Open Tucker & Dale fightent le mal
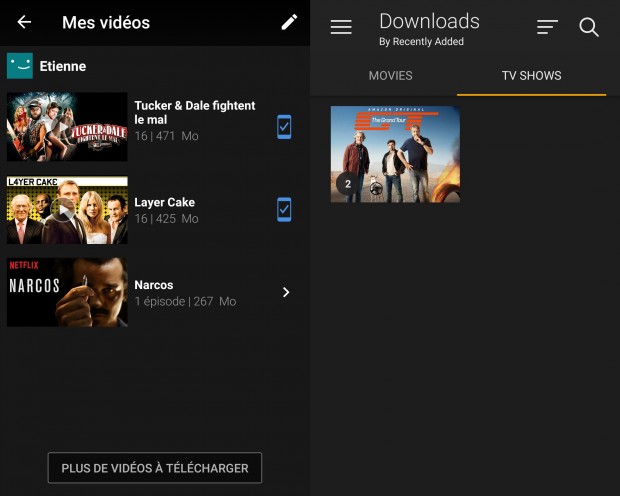Viewport: 620px width, 496px height. tap(194, 112)
